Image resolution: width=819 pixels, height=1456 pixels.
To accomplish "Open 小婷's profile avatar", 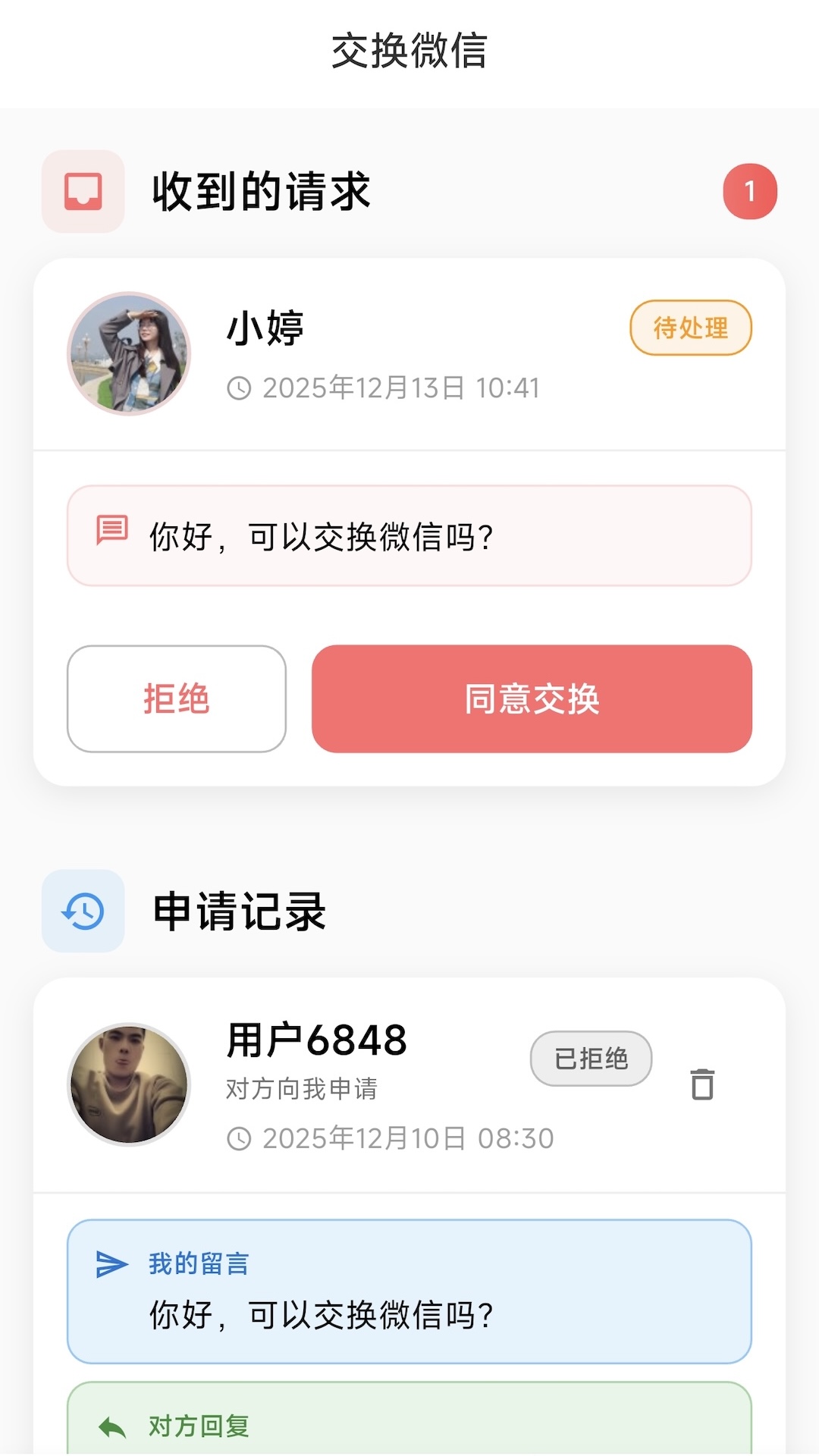I will click(129, 353).
